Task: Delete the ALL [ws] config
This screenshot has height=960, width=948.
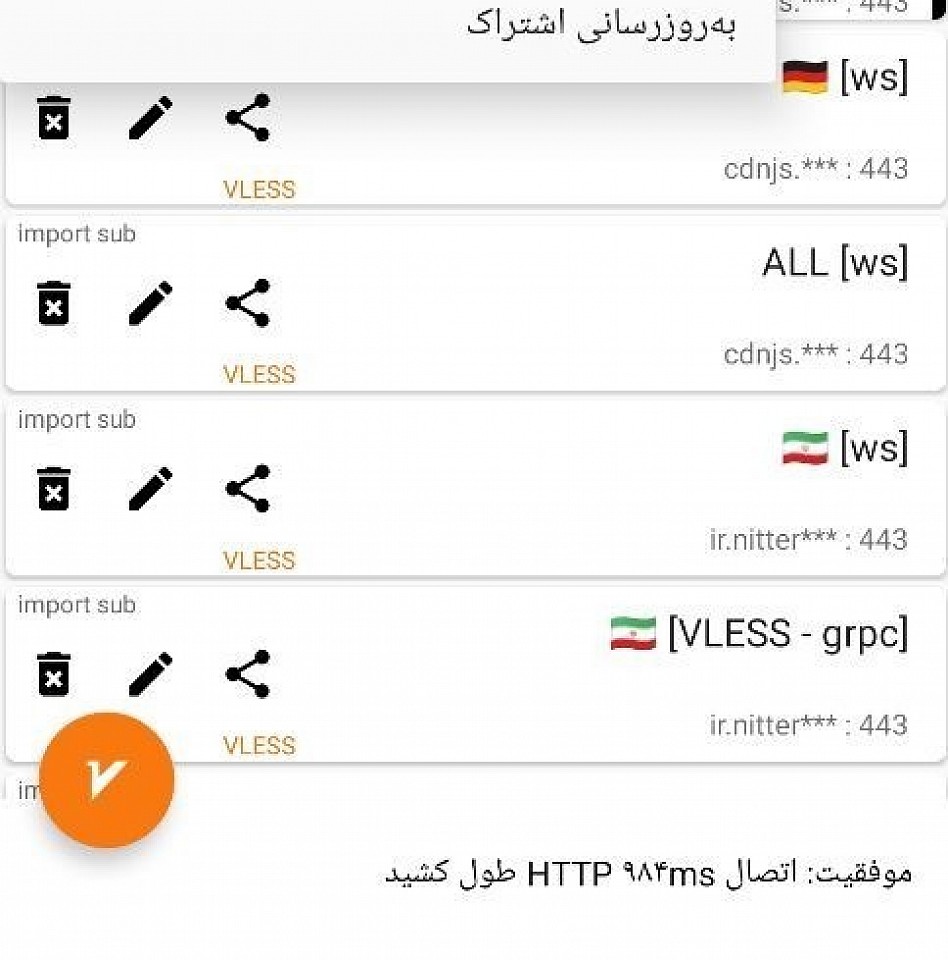Action: coord(53,303)
